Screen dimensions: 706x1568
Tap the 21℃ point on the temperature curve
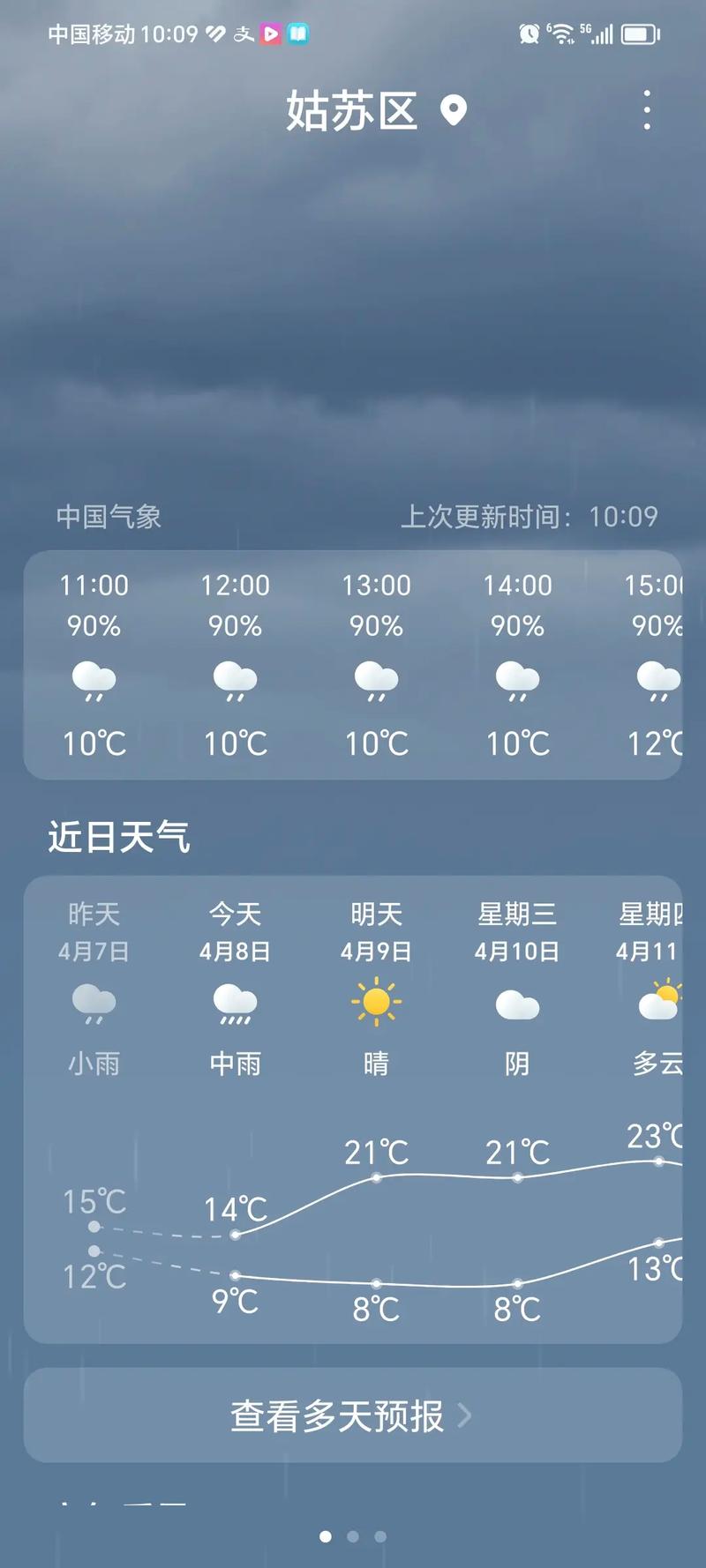point(377,1177)
